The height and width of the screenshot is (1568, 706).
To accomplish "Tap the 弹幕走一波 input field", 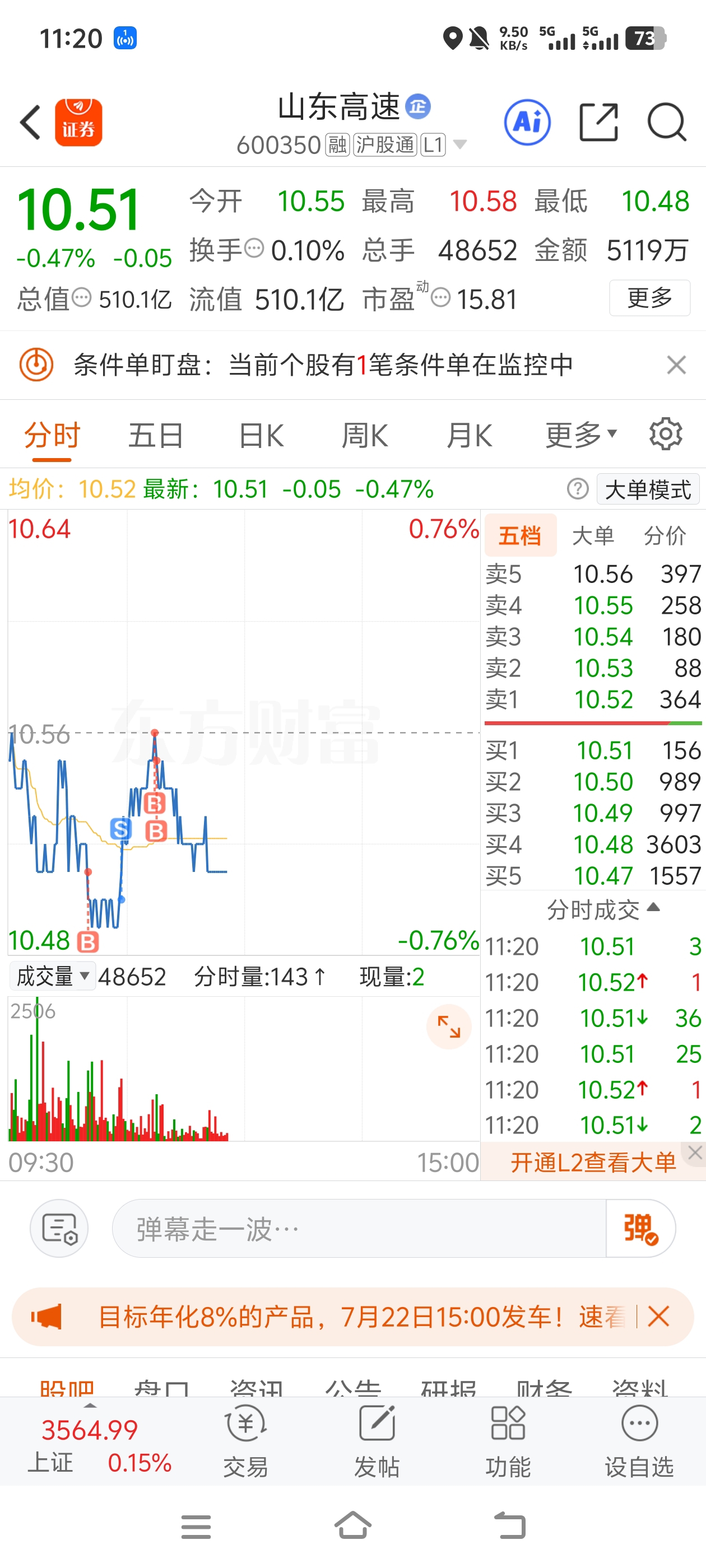I will [x=359, y=1229].
